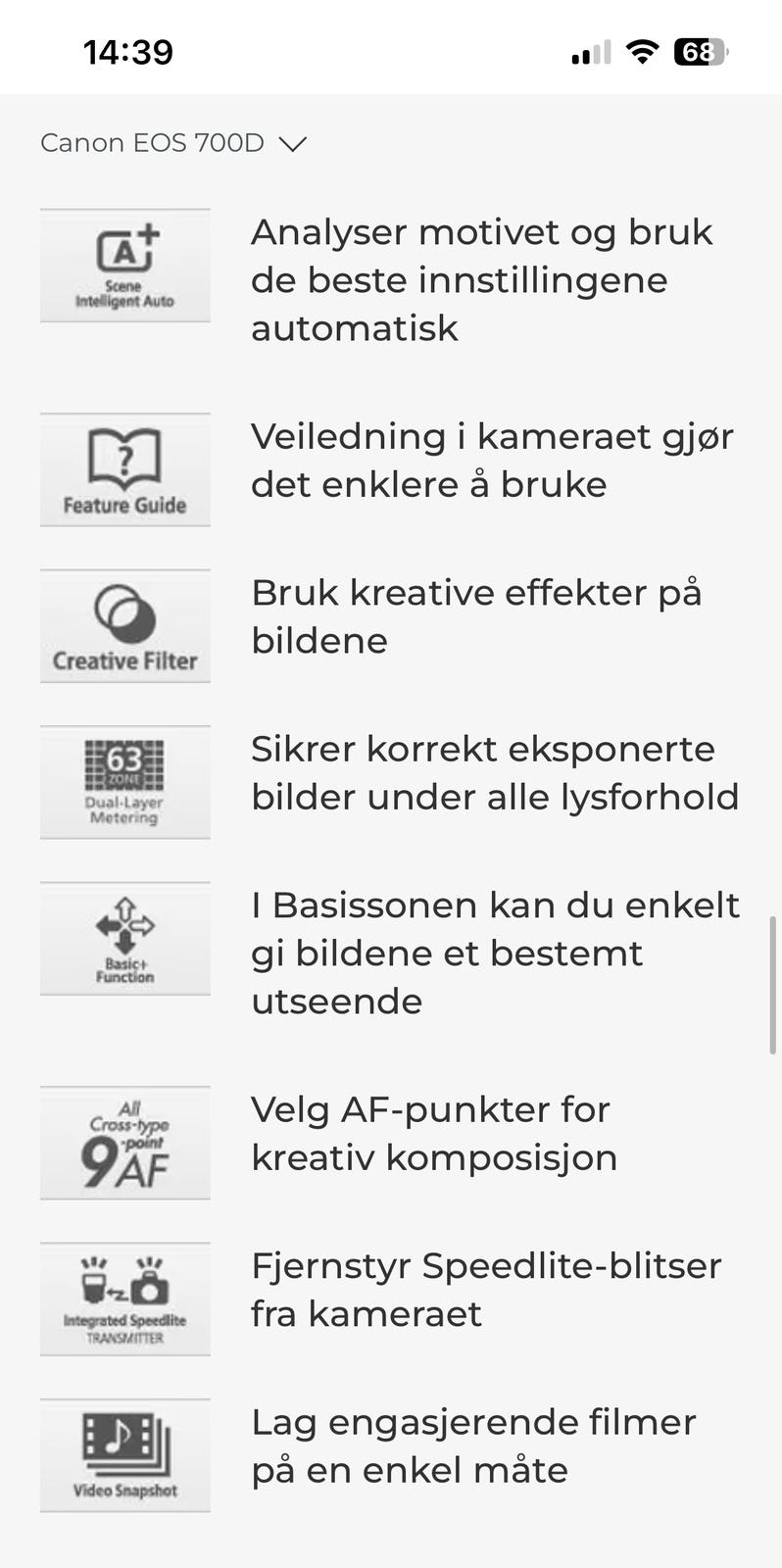This screenshot has width=782, height=1568.
Task: Click the Creative Filter icon
Action: pos(124,625)
